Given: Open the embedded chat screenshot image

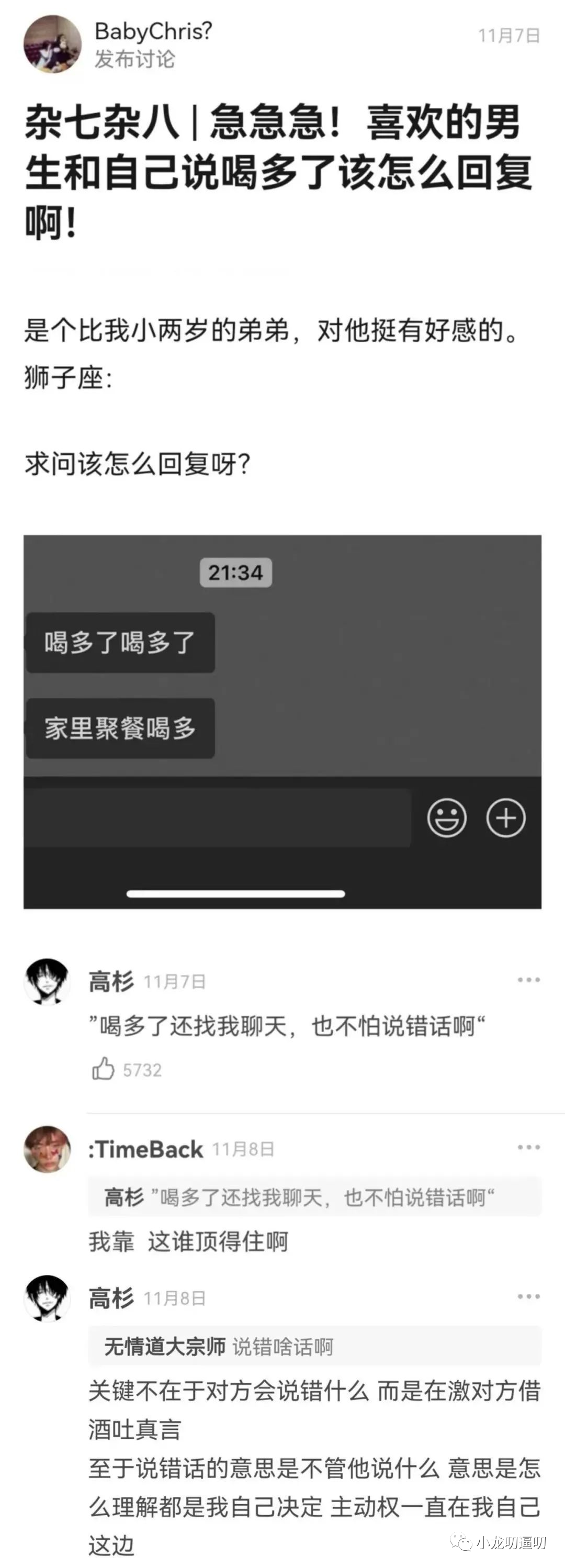Looking at the screenshot, I should tap(282, 721).
